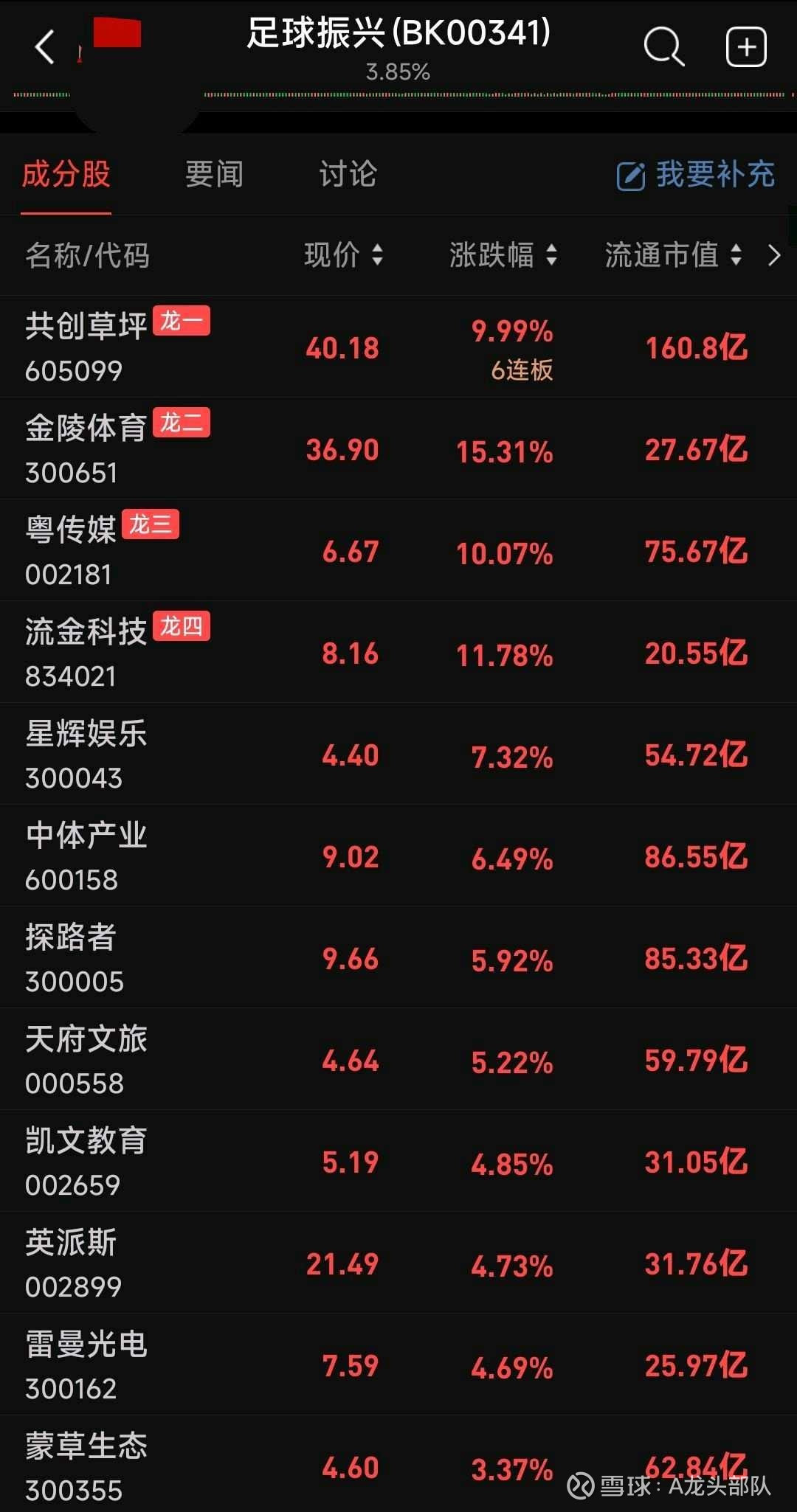Screen dimensions: 797x1512
Task: Open stock 天府文旅 000558
Action: click(x=398, y=1059)
